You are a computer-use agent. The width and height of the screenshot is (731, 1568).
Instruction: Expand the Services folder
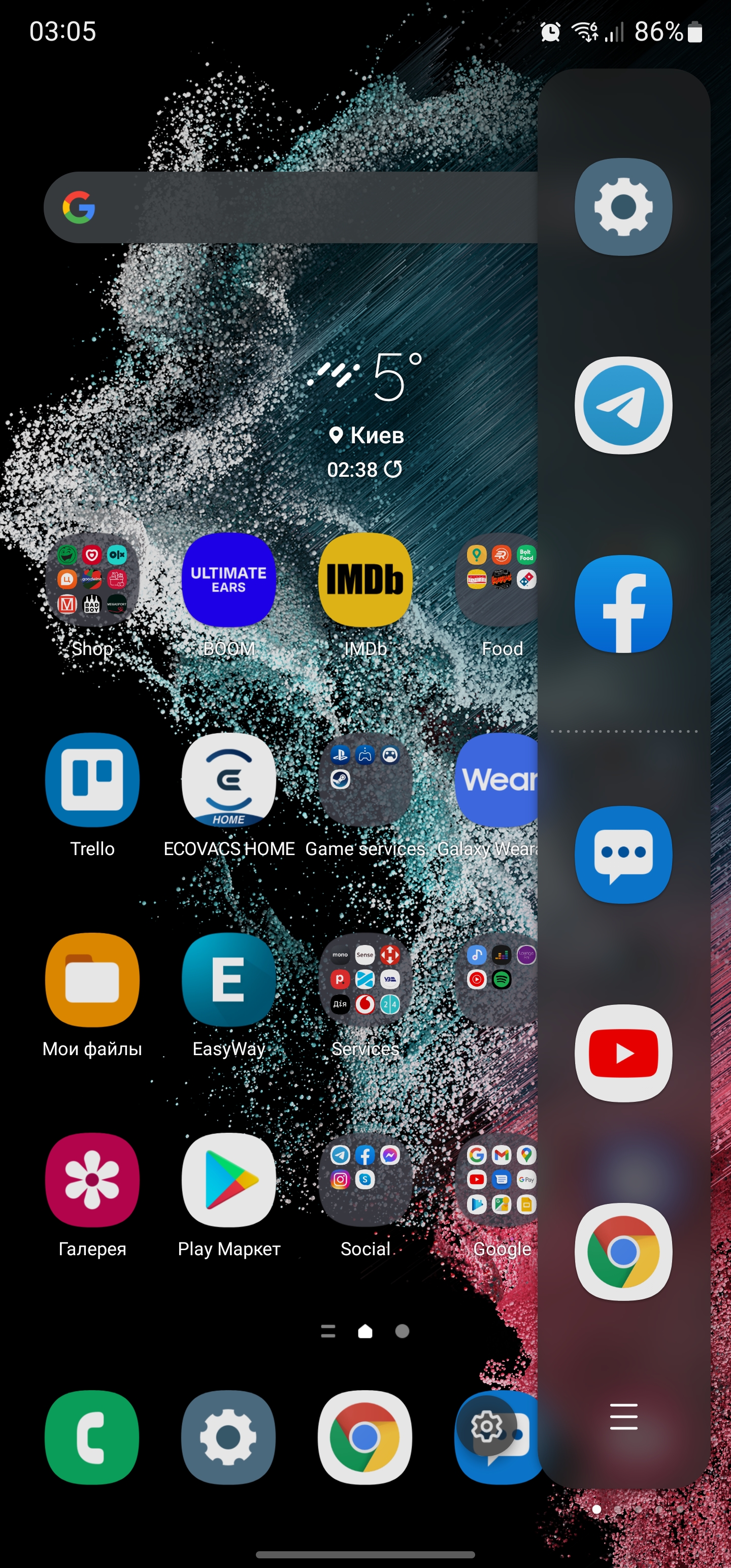point(365,979)
